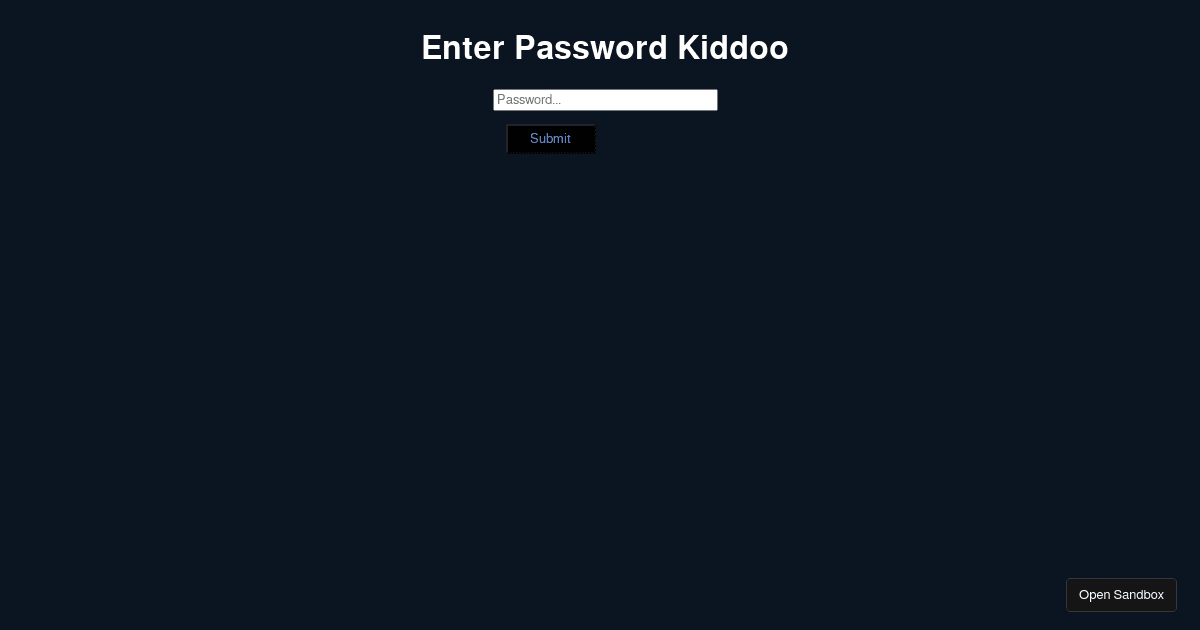The image size is (1200, 630).
Task: Focus the Password input field
Action: [x=605, y=100]
